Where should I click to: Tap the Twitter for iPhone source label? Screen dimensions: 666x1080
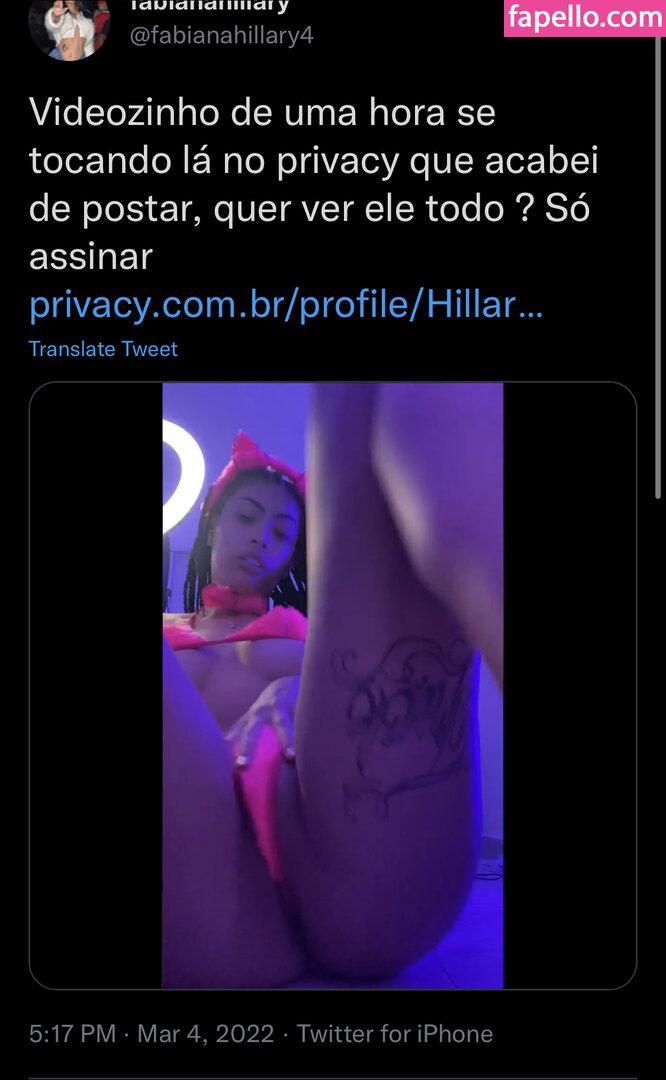pyautogui.click(x=395, y=1033)
